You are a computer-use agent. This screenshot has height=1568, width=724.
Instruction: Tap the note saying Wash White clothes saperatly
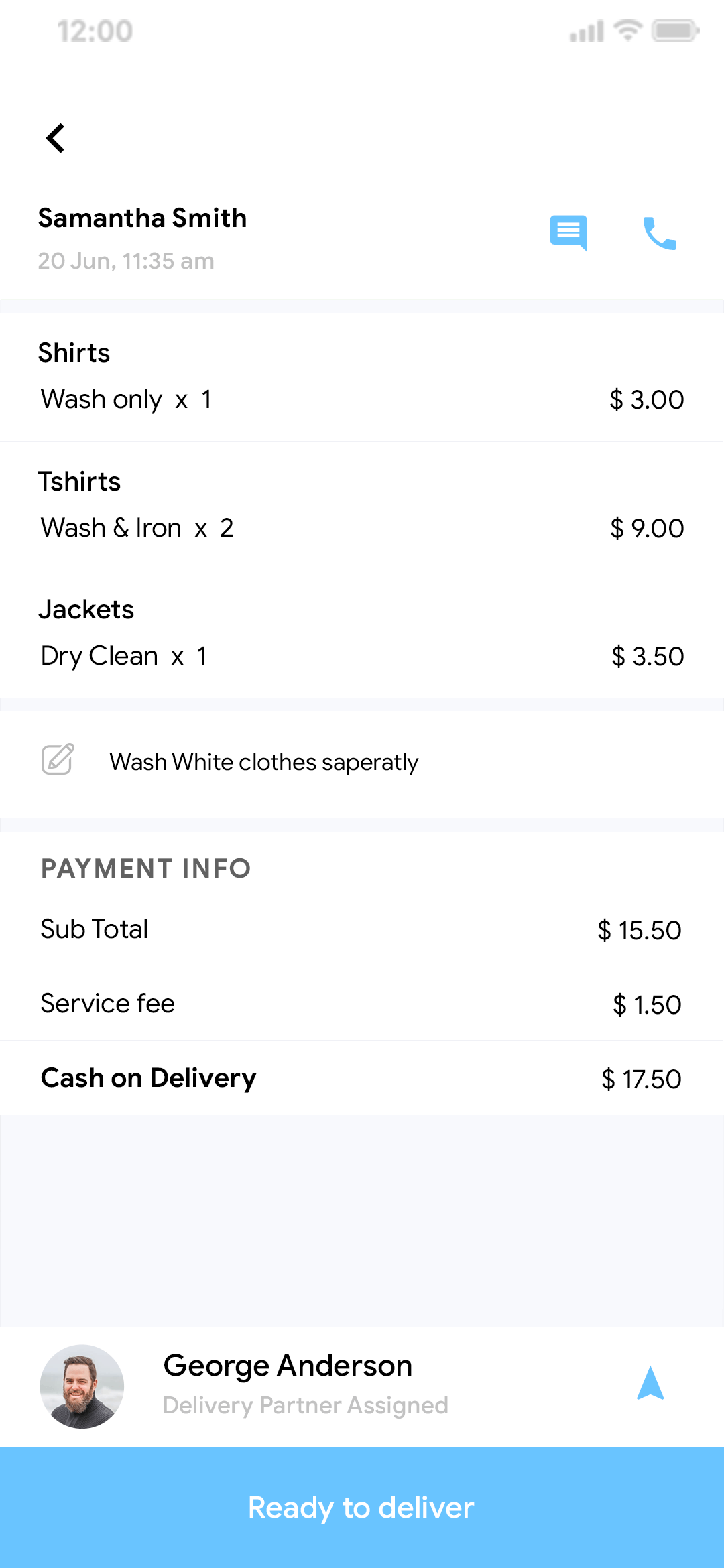263,762
